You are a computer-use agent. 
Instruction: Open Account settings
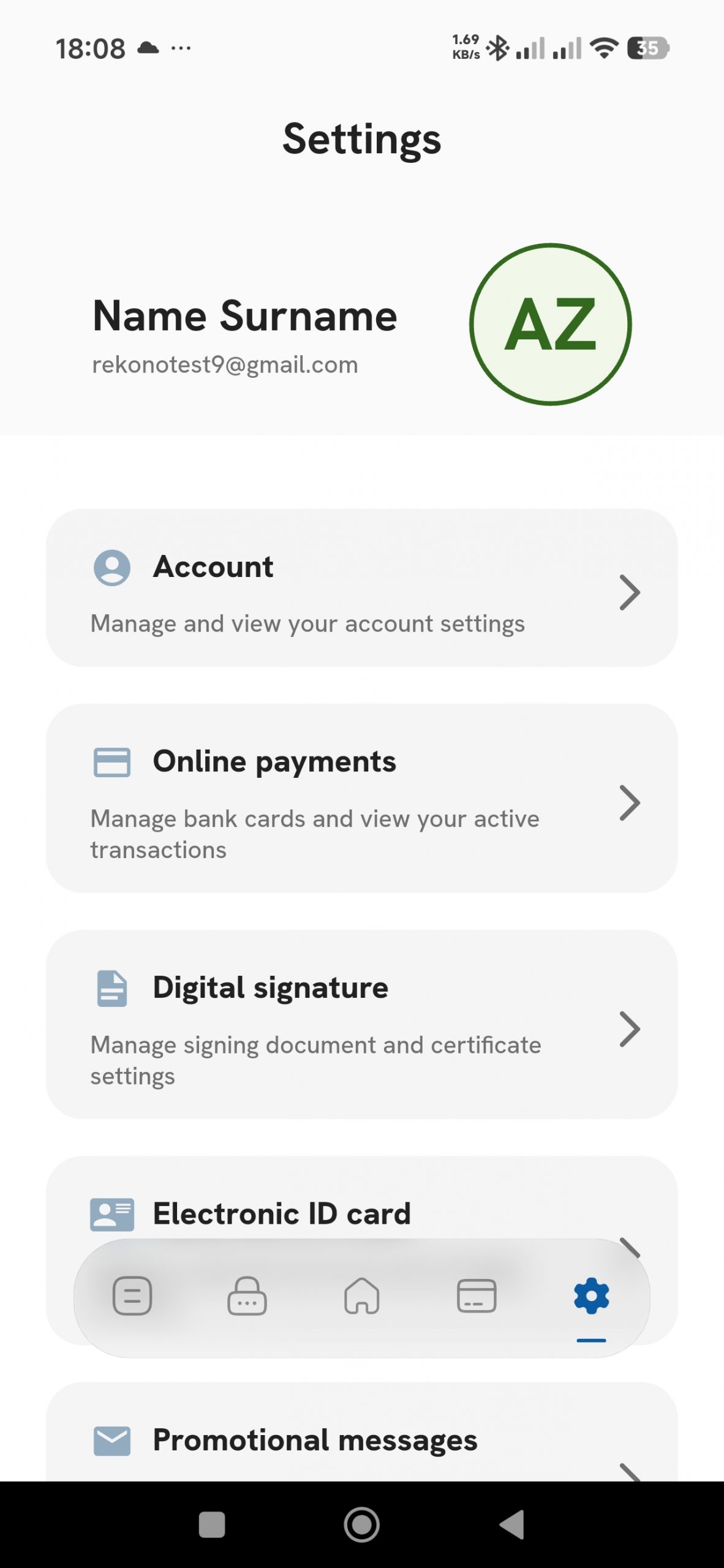pos(361,588)
